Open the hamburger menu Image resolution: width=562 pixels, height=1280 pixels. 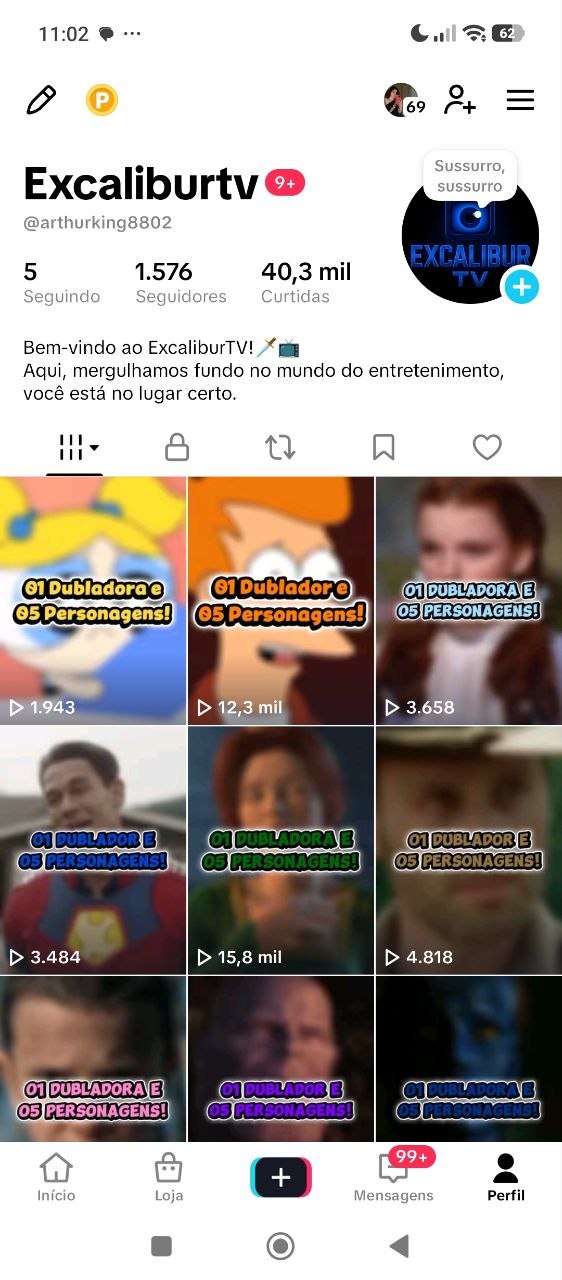click(520, 100)
